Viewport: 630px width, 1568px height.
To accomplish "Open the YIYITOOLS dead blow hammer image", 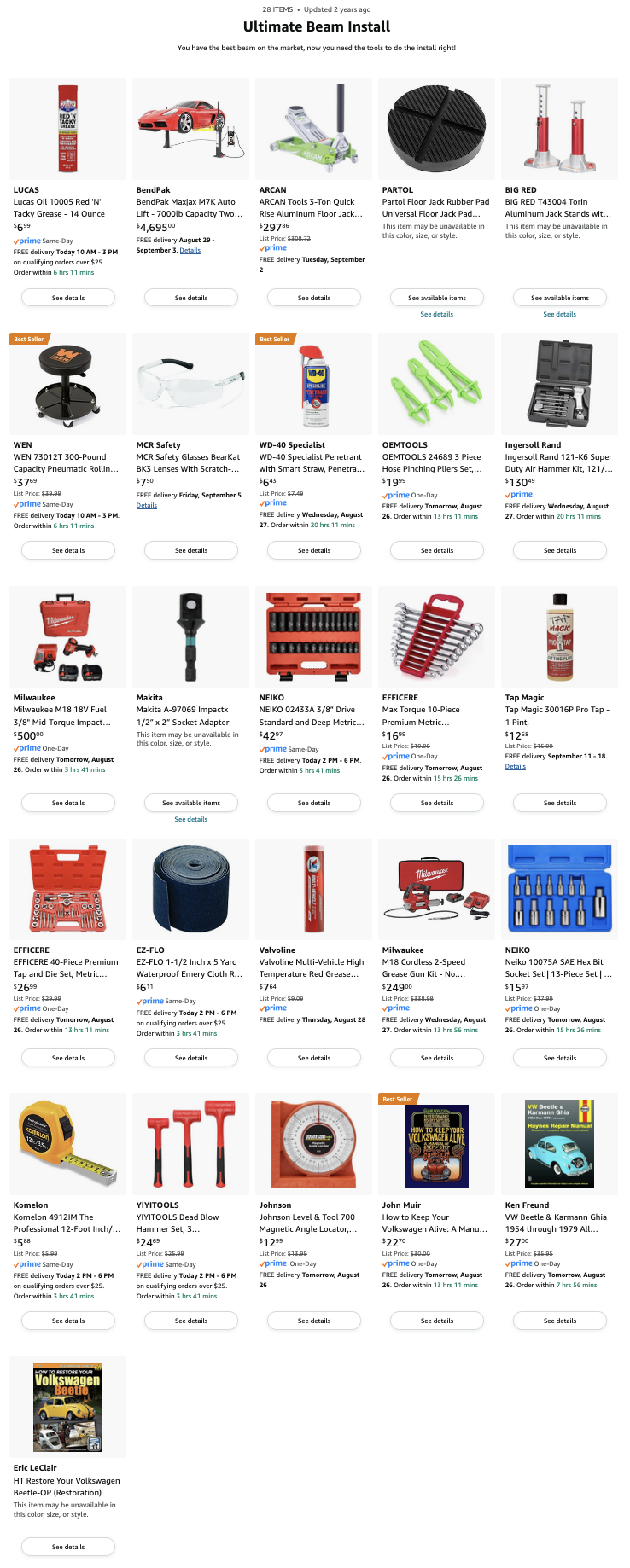I will tap(191, 1144).
